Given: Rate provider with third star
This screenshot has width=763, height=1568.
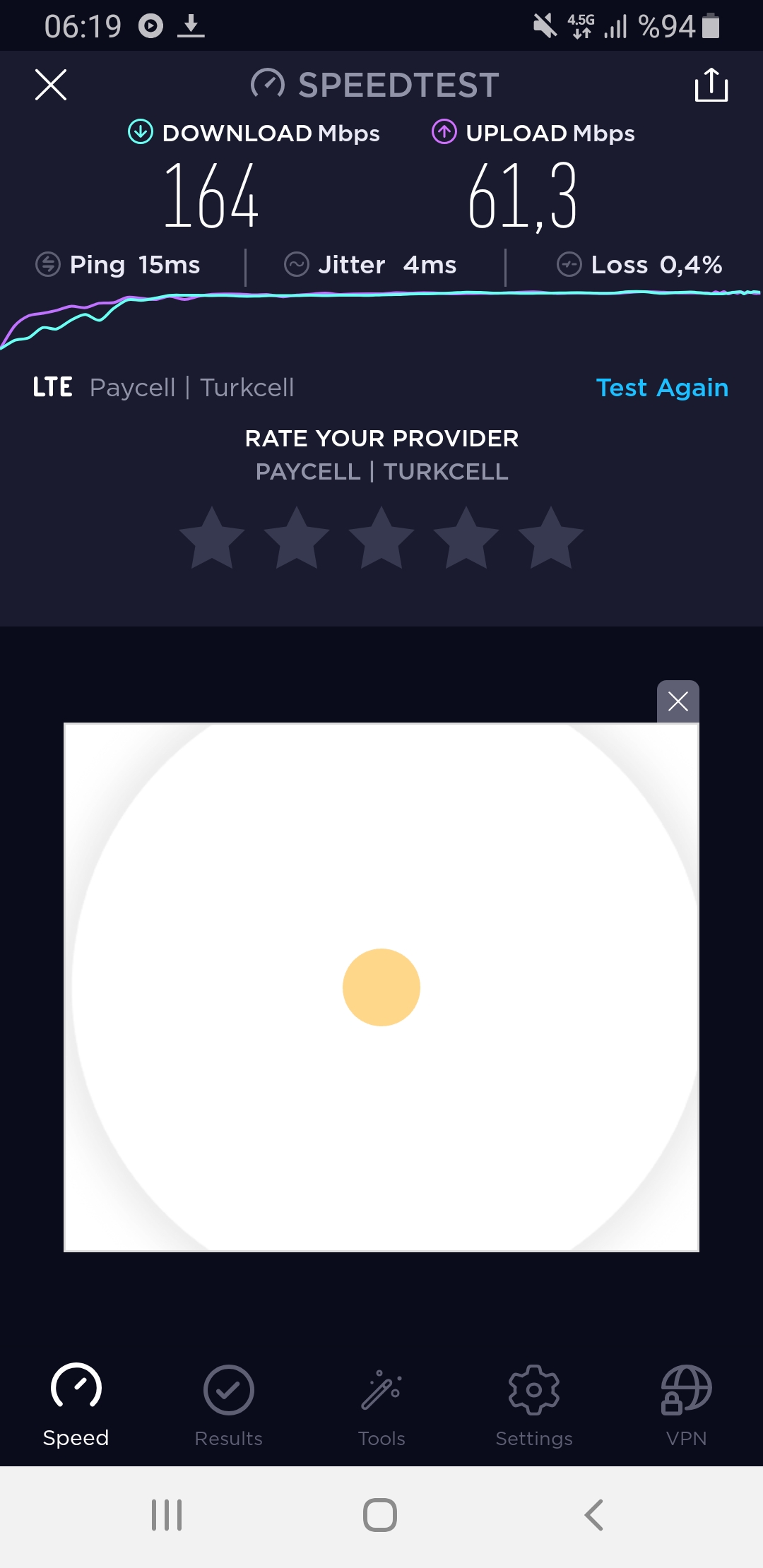Looking at the screenshot, I should [381, 538].
